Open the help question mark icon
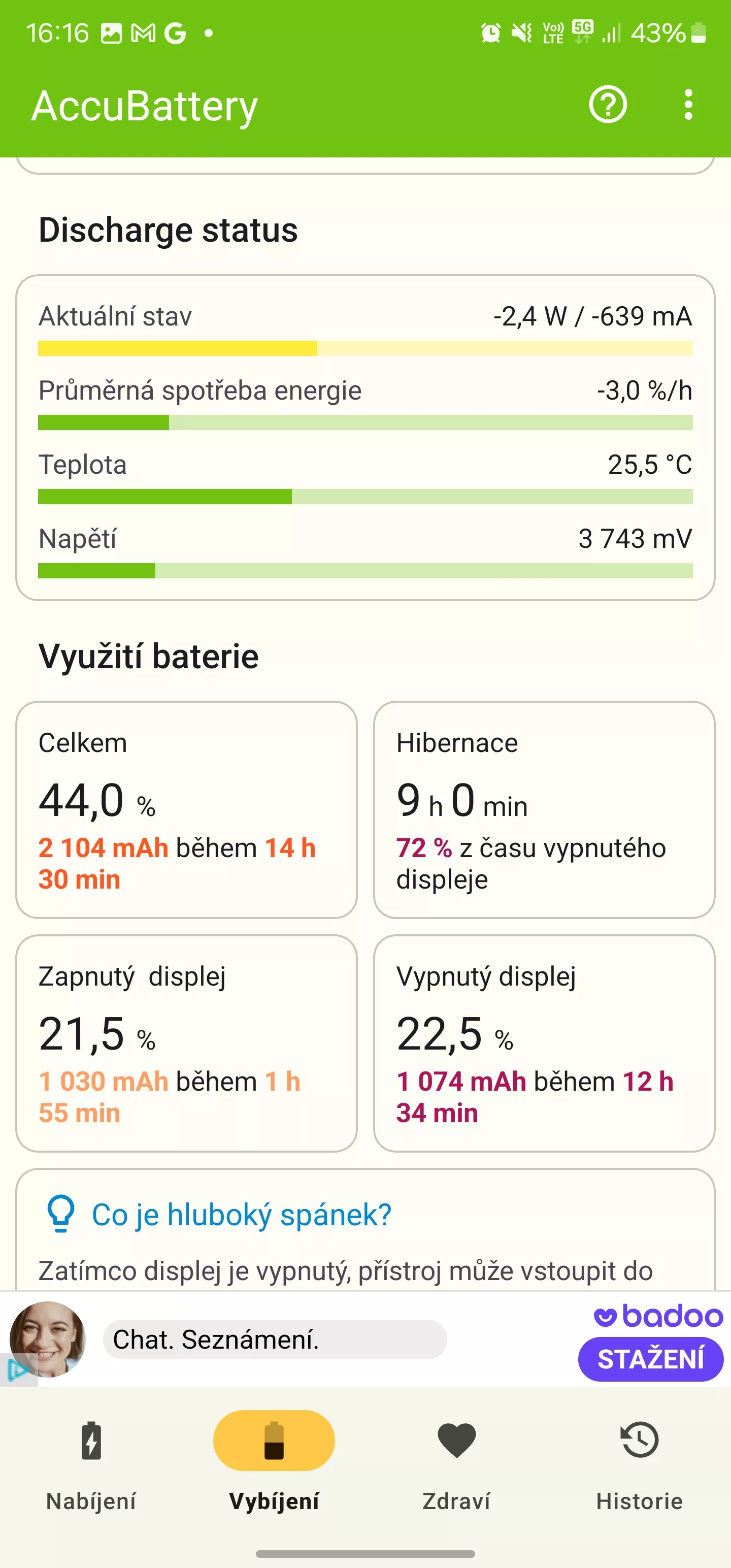This screenshot has height=1568, width=731. [x=608, y=105]
